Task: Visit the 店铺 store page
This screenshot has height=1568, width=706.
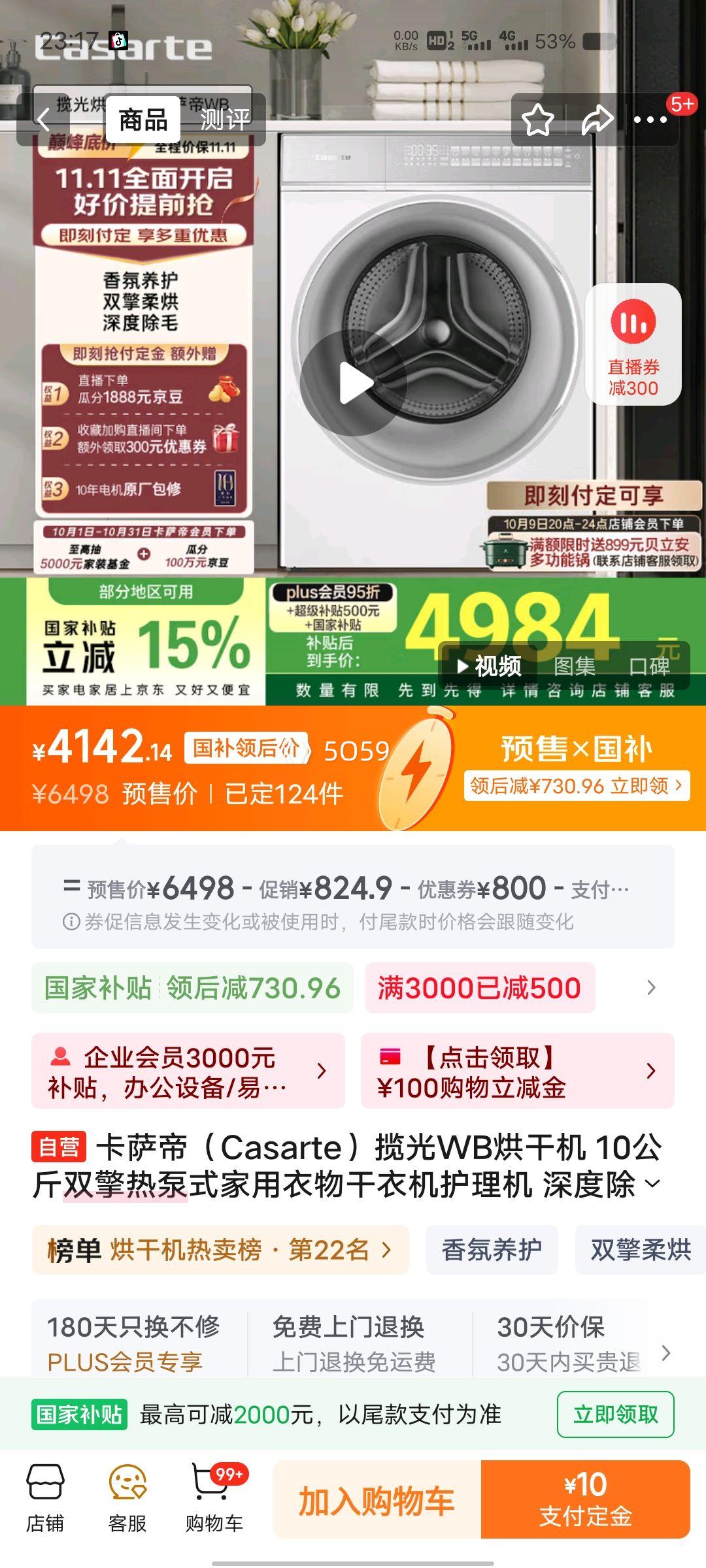Action: tap(44, 1499)
